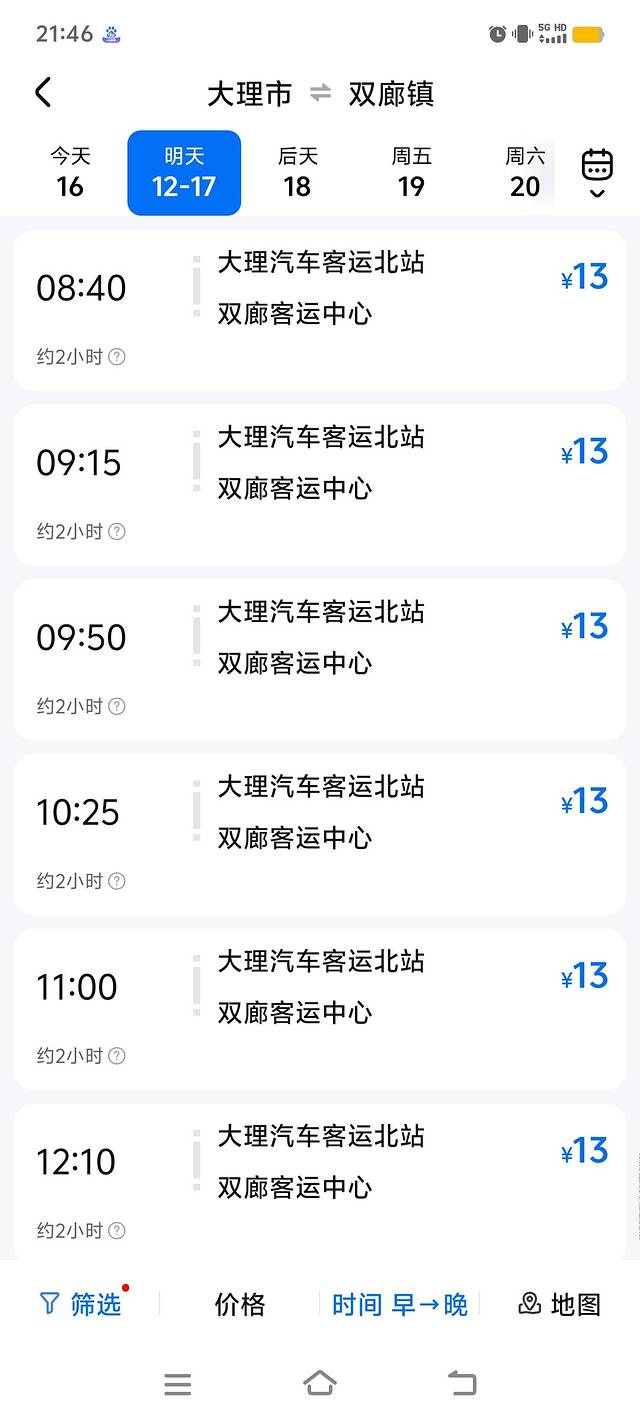Sort results by 价格

click(240, 1304)
